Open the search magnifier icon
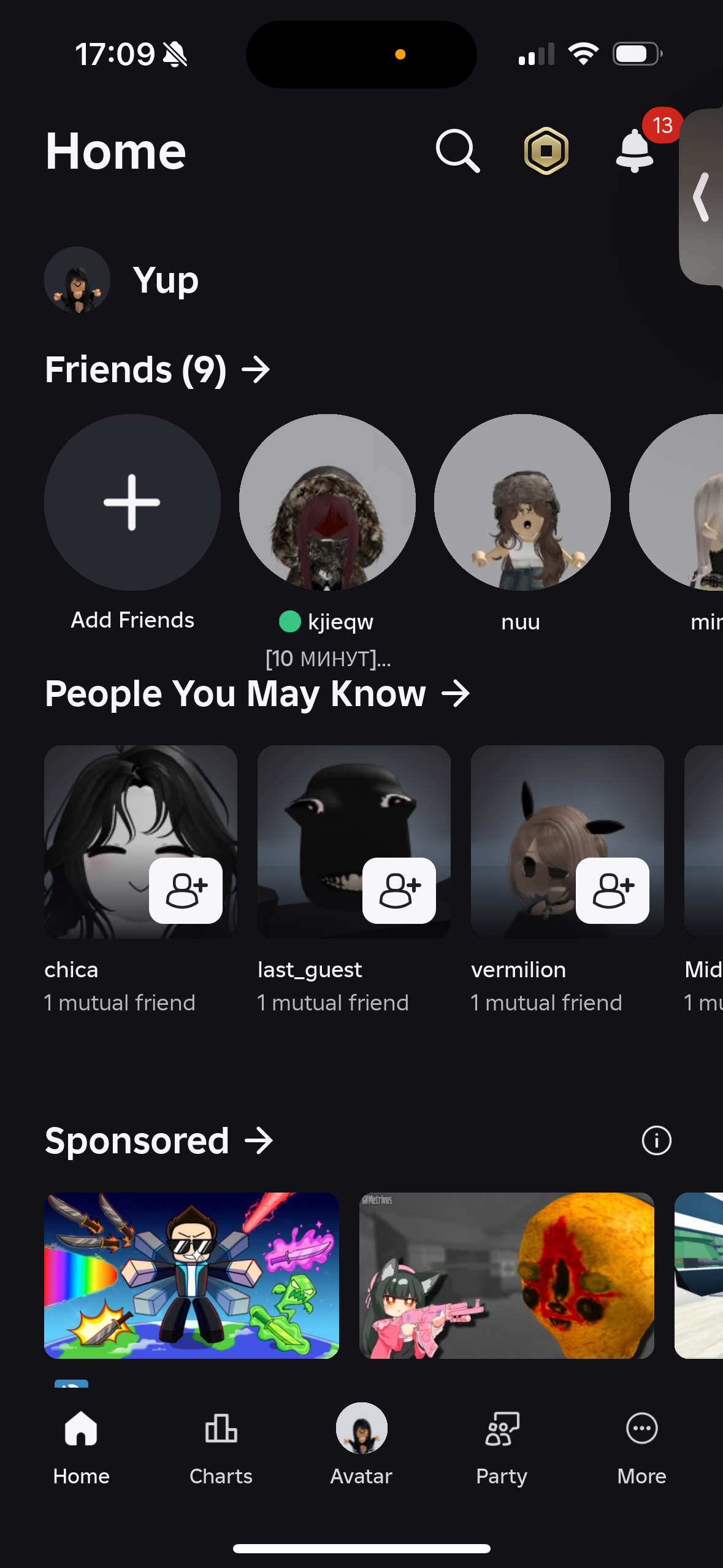The width and height of the screenshot is (723, 1568). point(457,151)
